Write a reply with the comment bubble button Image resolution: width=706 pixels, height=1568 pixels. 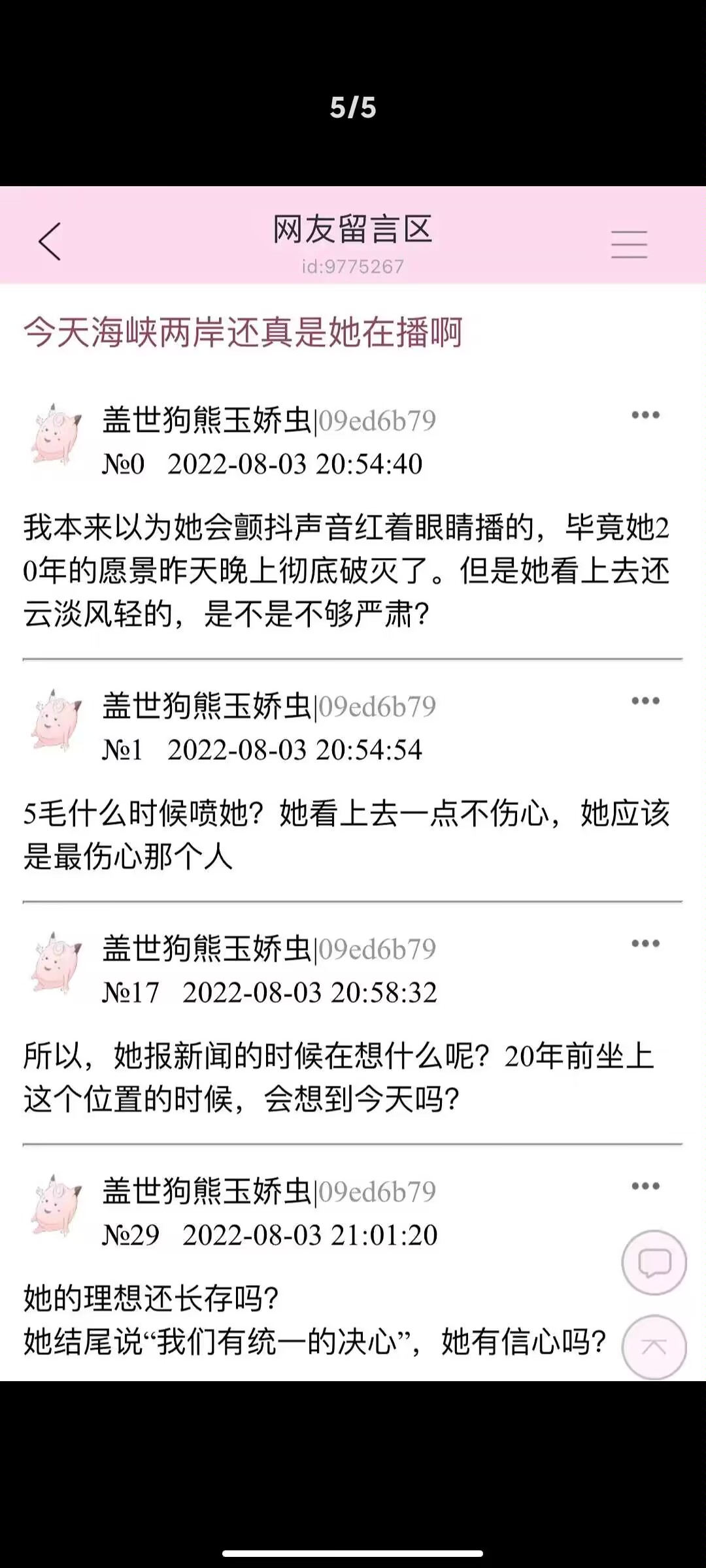pos(654,1262)
